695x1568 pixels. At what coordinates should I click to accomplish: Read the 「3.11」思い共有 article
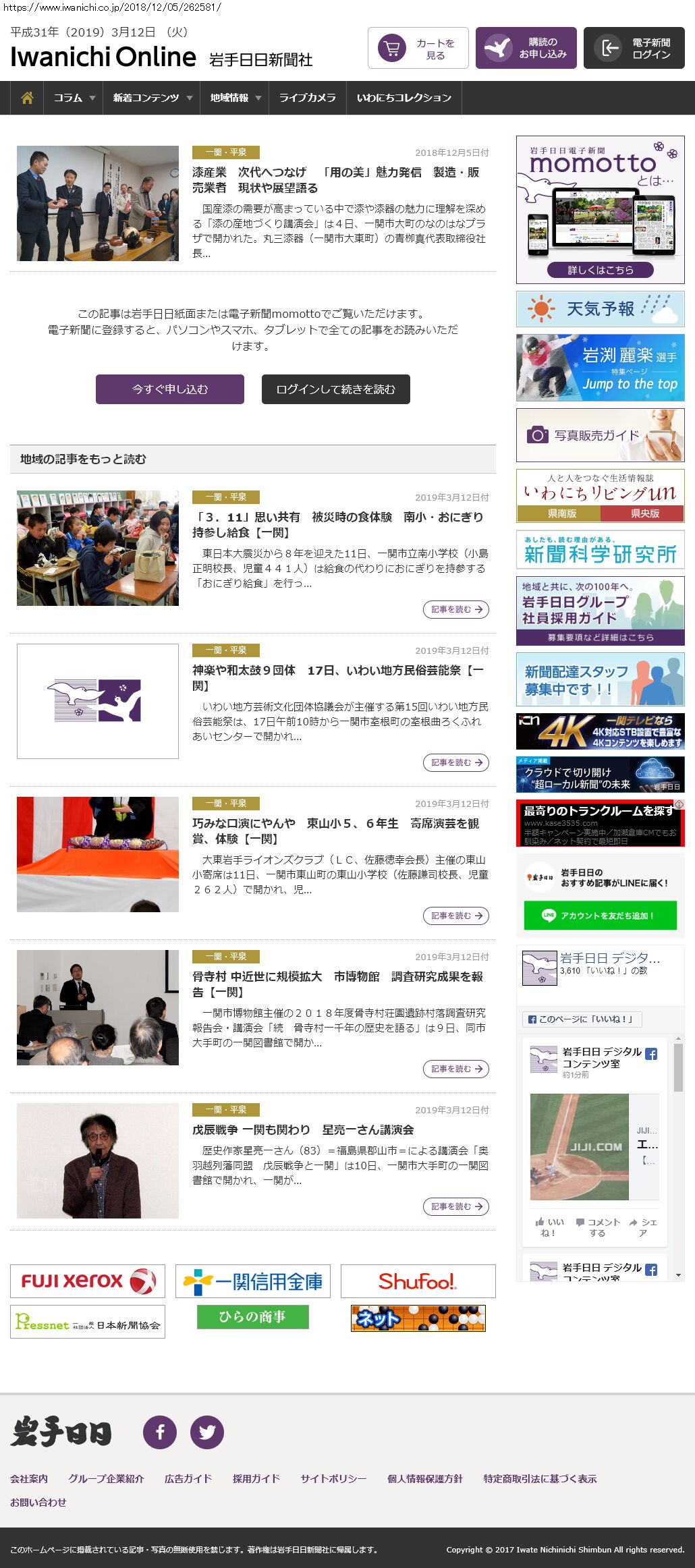(x=337, y=524)
